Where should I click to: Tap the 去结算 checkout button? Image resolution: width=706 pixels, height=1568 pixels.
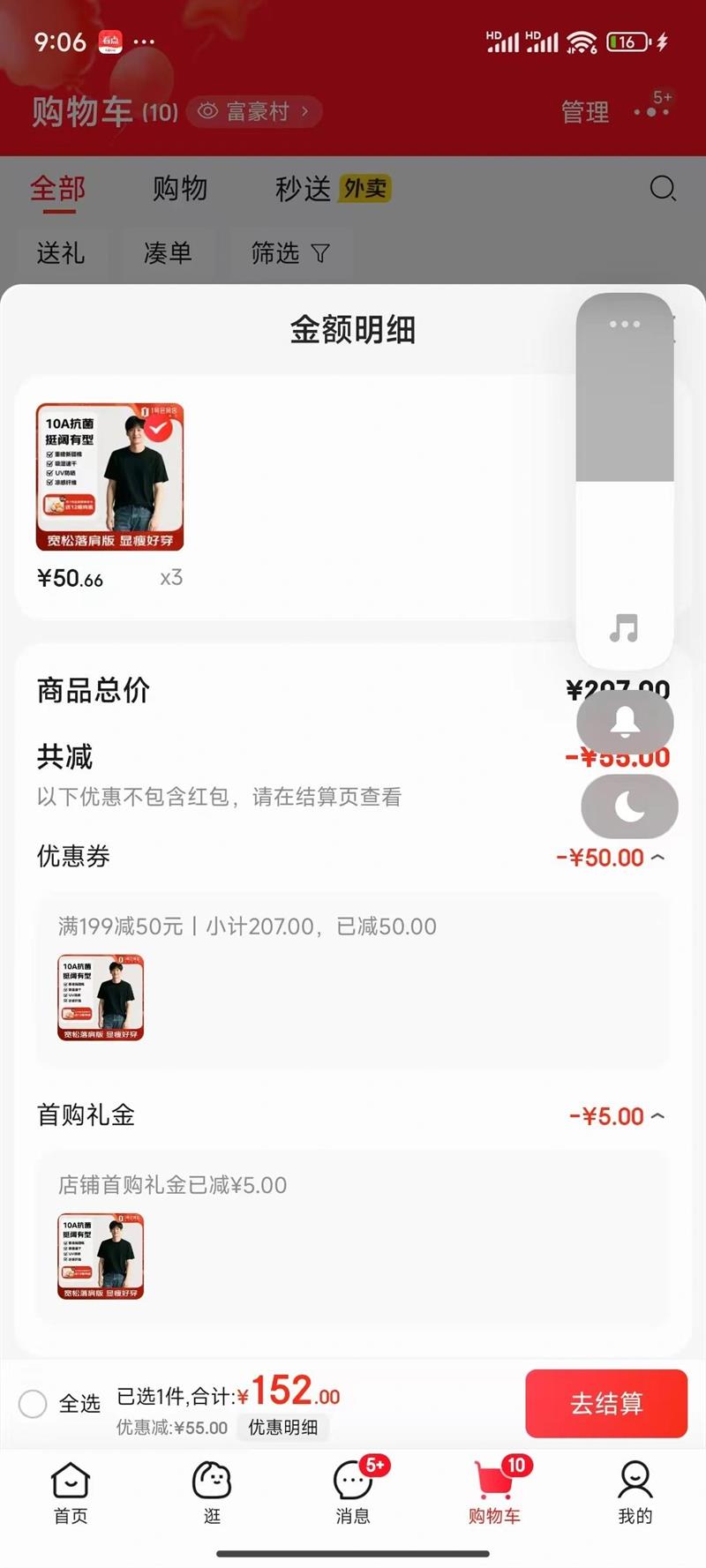(606, 1403)
